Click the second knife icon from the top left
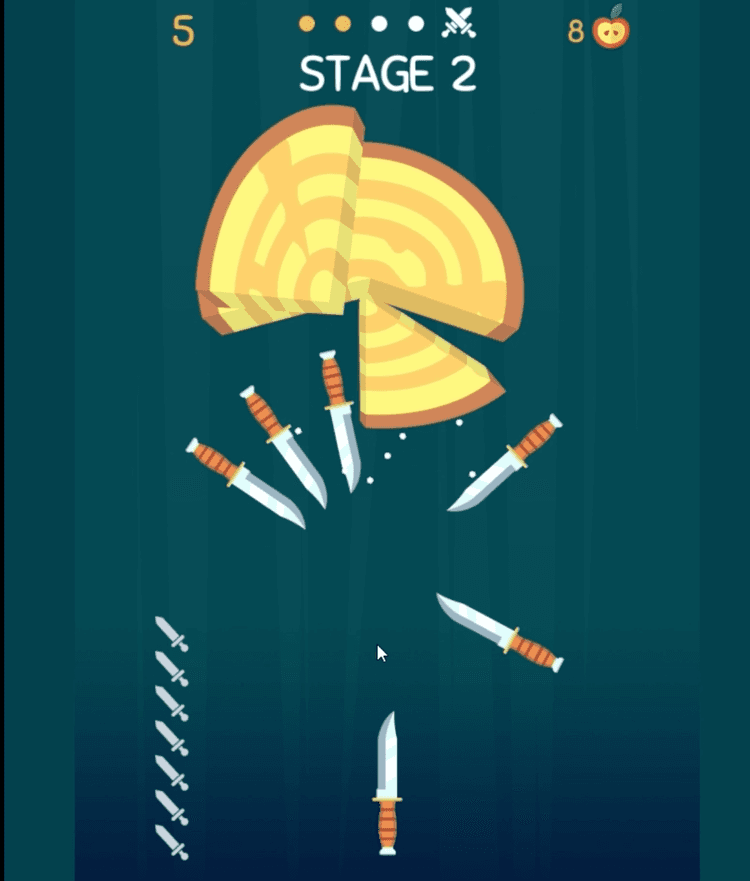This screenshot has height=881, width=750. [170, 668]
